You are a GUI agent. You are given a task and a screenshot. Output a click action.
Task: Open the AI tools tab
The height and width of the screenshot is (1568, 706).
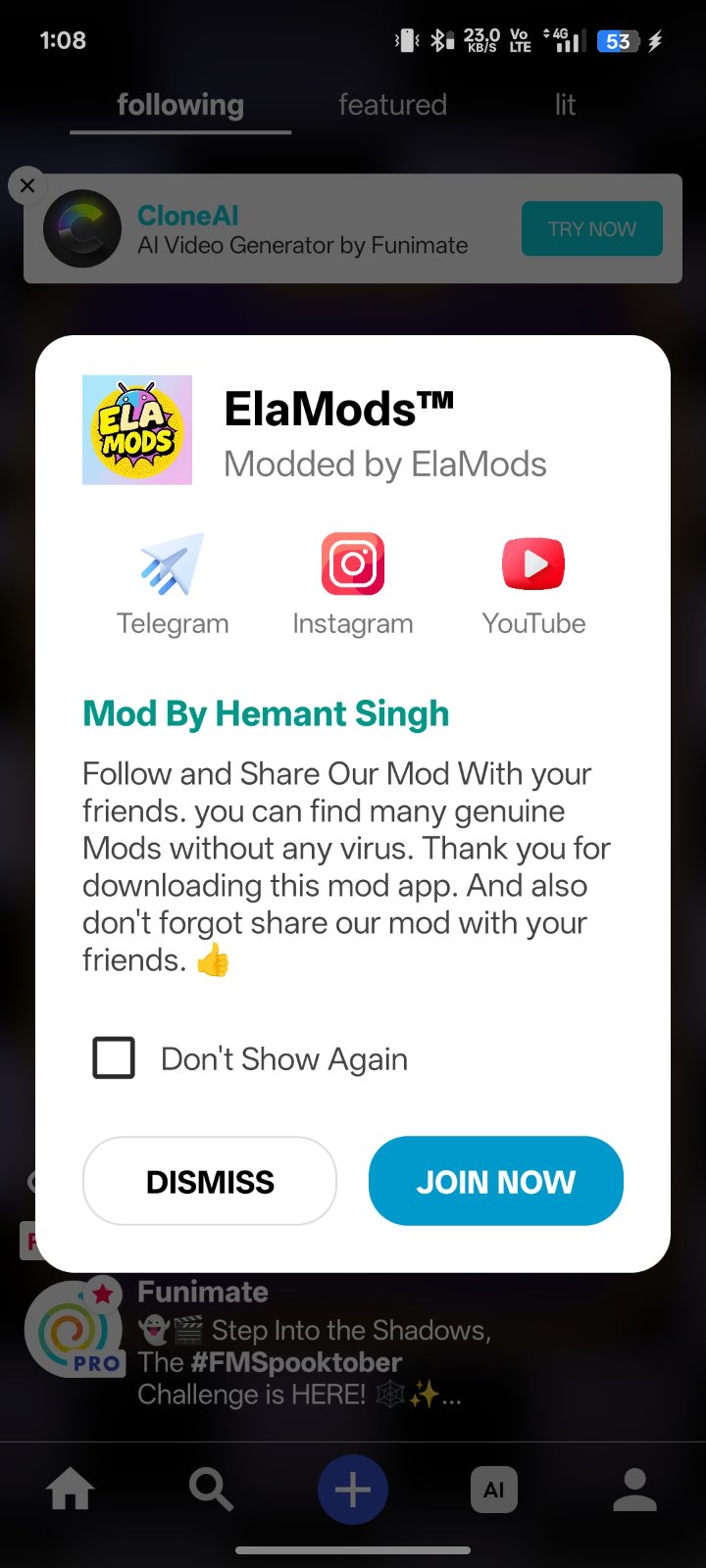pyautogui.click(x=494, y=1490)
